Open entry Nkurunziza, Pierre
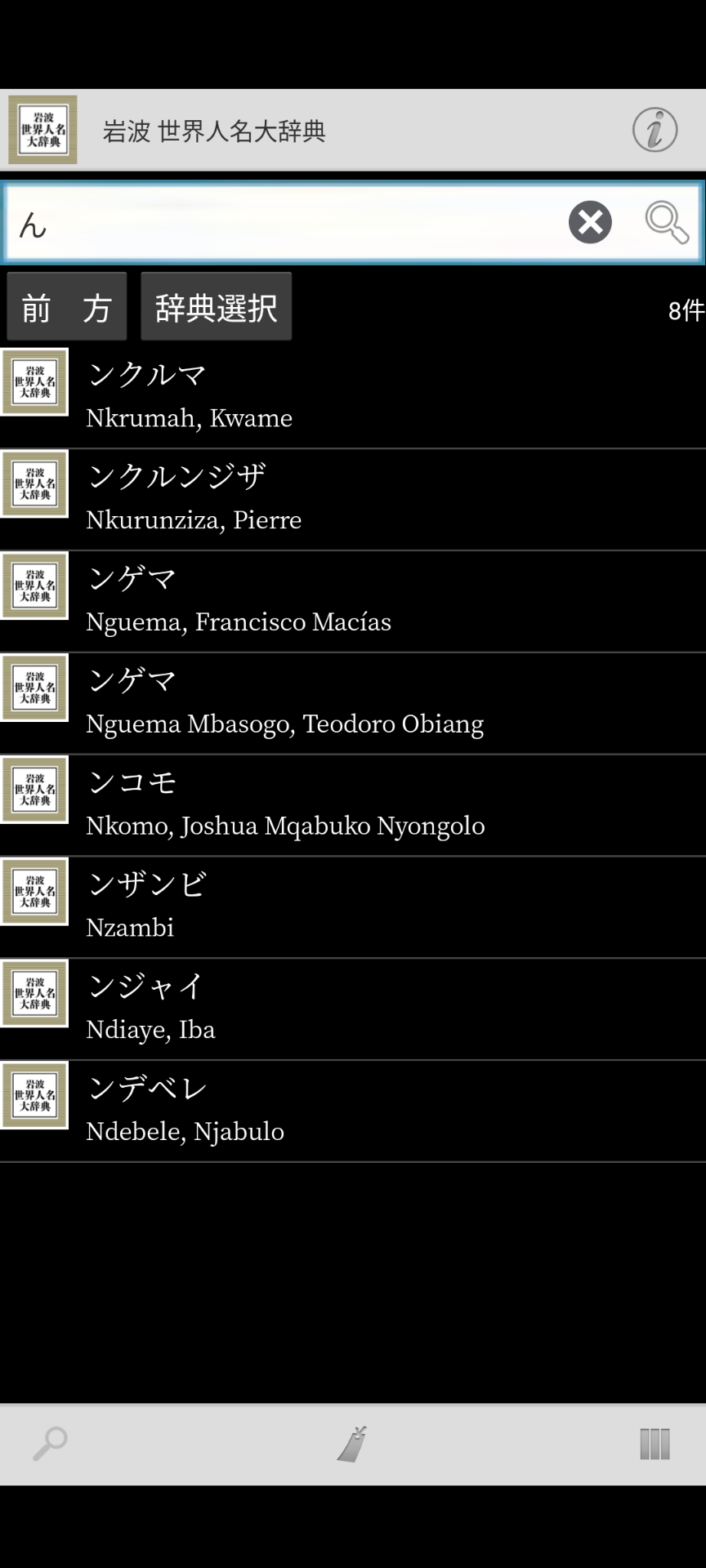 [353, 499]
